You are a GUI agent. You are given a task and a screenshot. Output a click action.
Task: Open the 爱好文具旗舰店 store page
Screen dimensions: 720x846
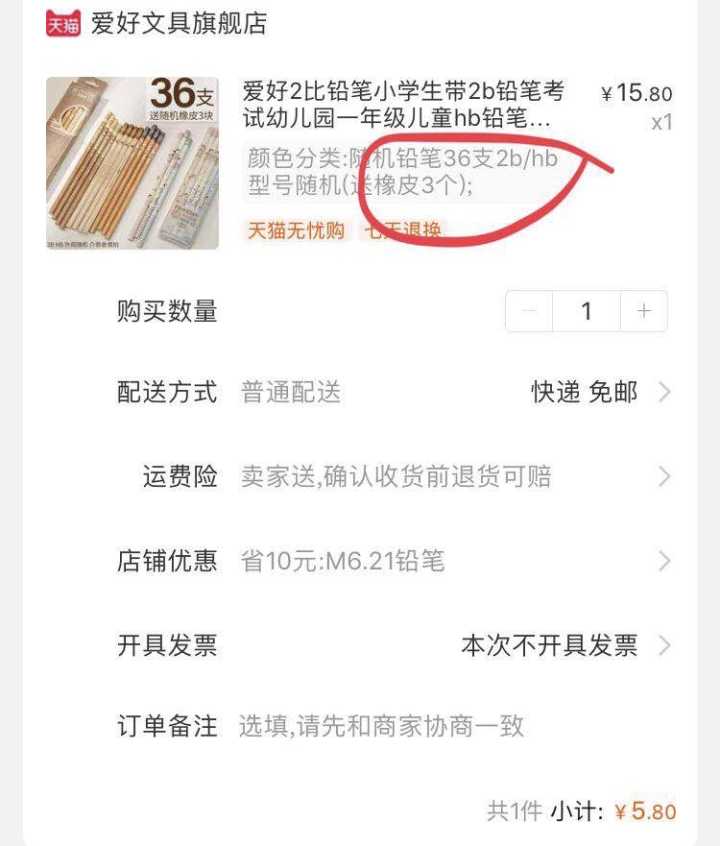[178, 24]
